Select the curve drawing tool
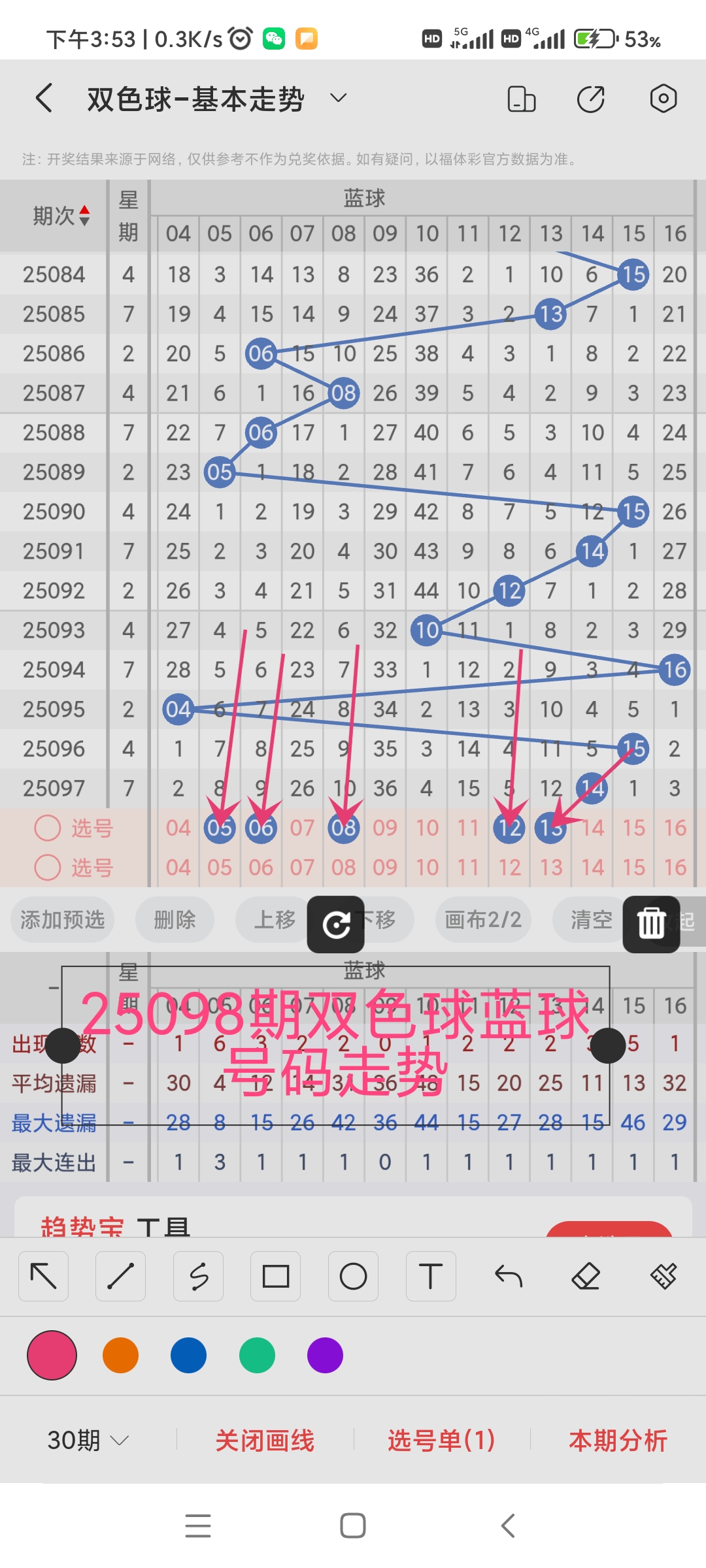This screenshot has height=1568, width=706. click(198, 1276)
